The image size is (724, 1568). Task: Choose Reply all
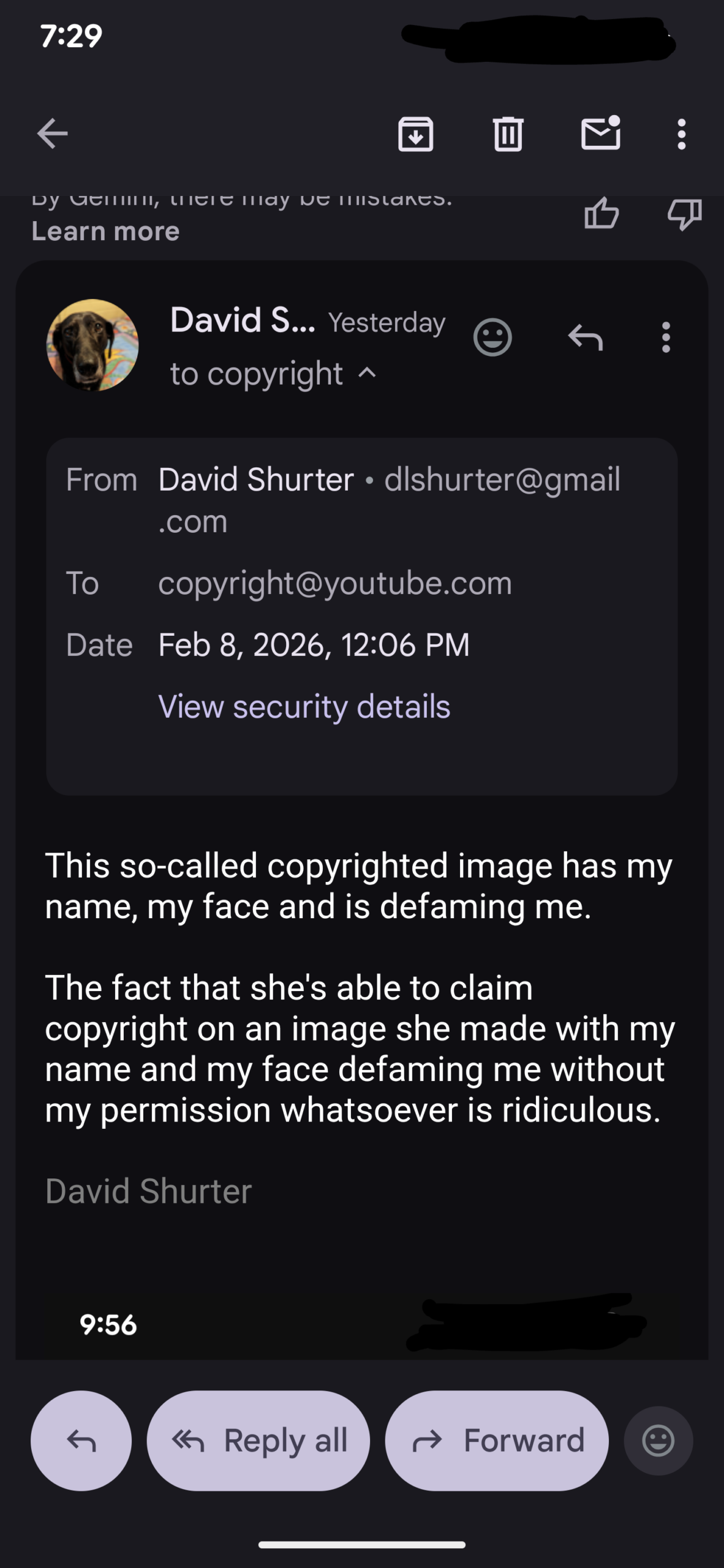tap(258, 1441)
